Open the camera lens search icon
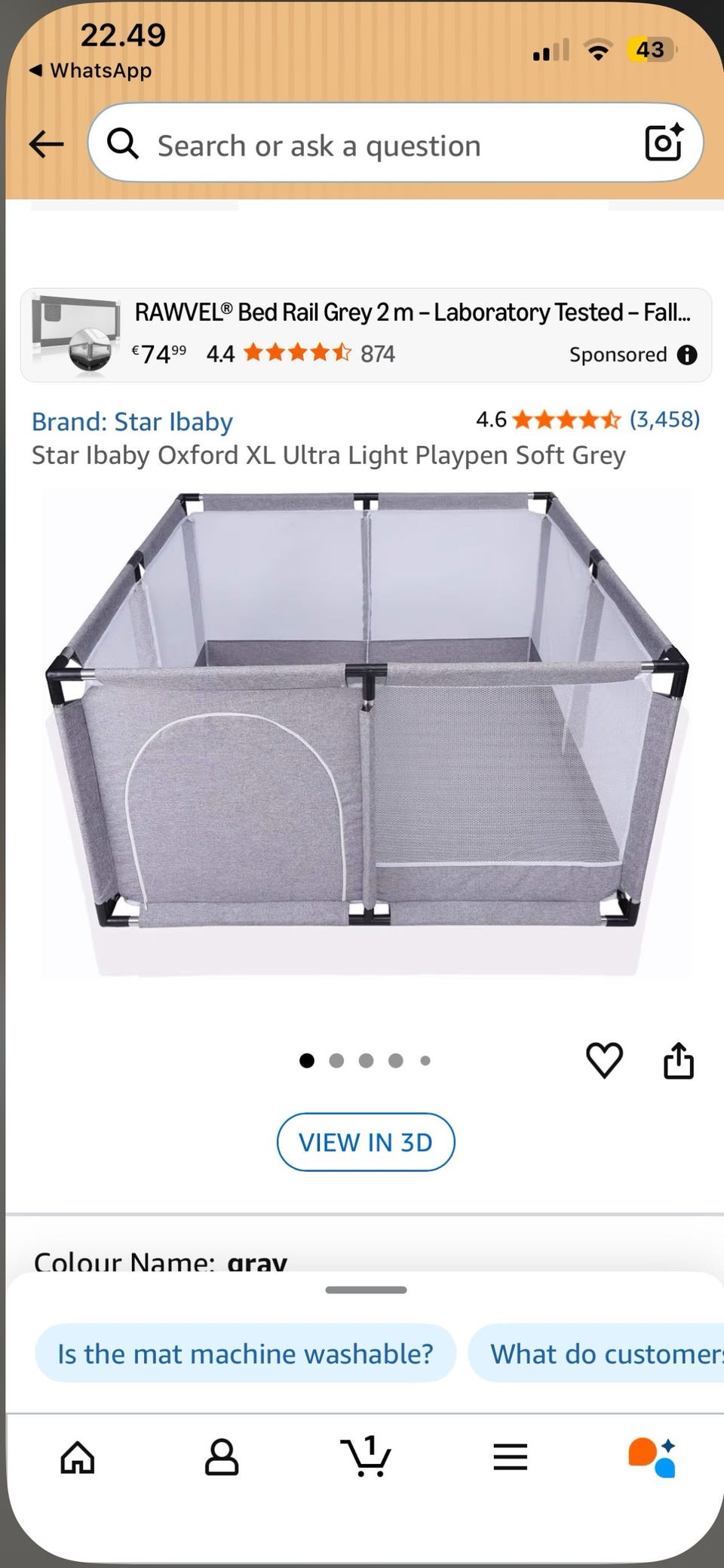724x1568 pixels. (x=664, y=142)
